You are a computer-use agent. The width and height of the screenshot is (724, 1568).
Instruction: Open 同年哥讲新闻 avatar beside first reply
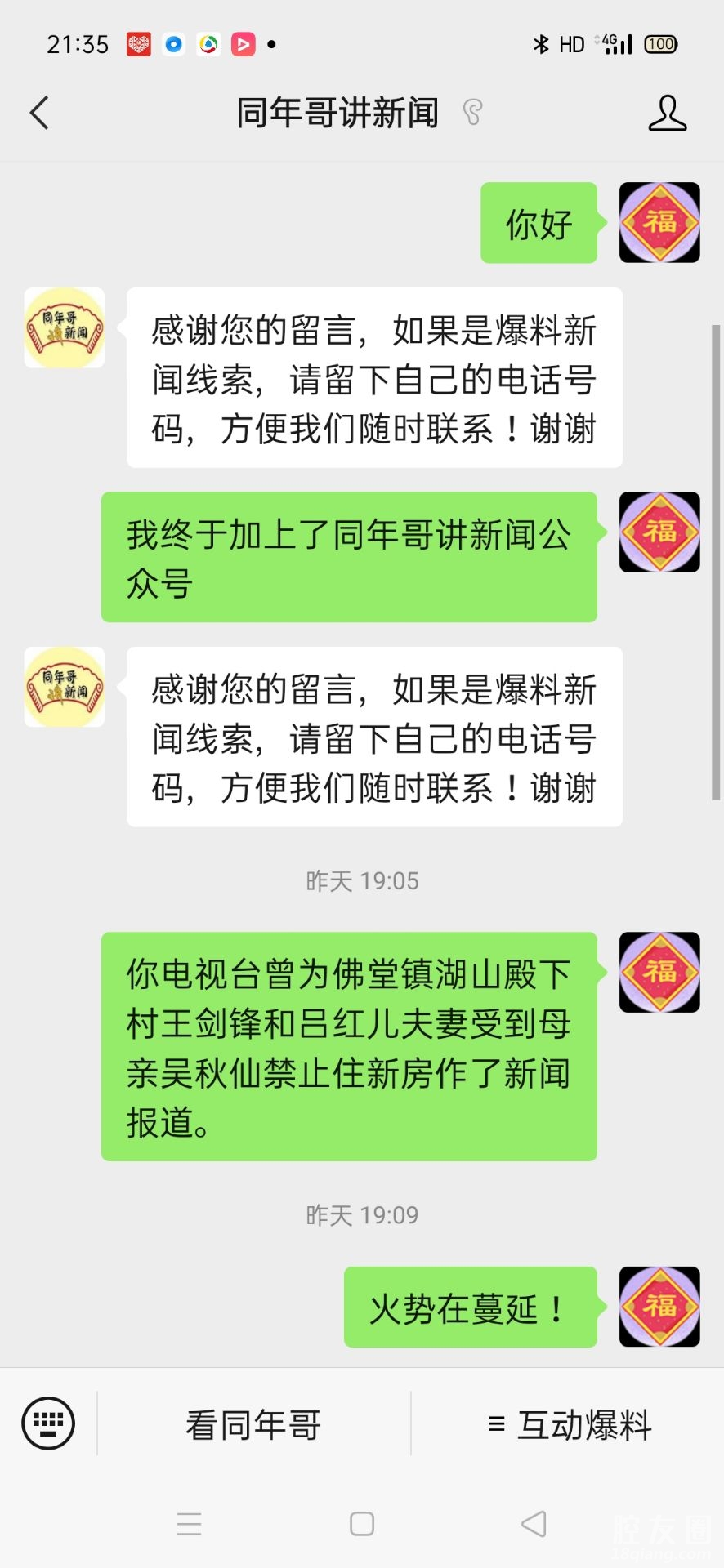[x=65, y=327]
